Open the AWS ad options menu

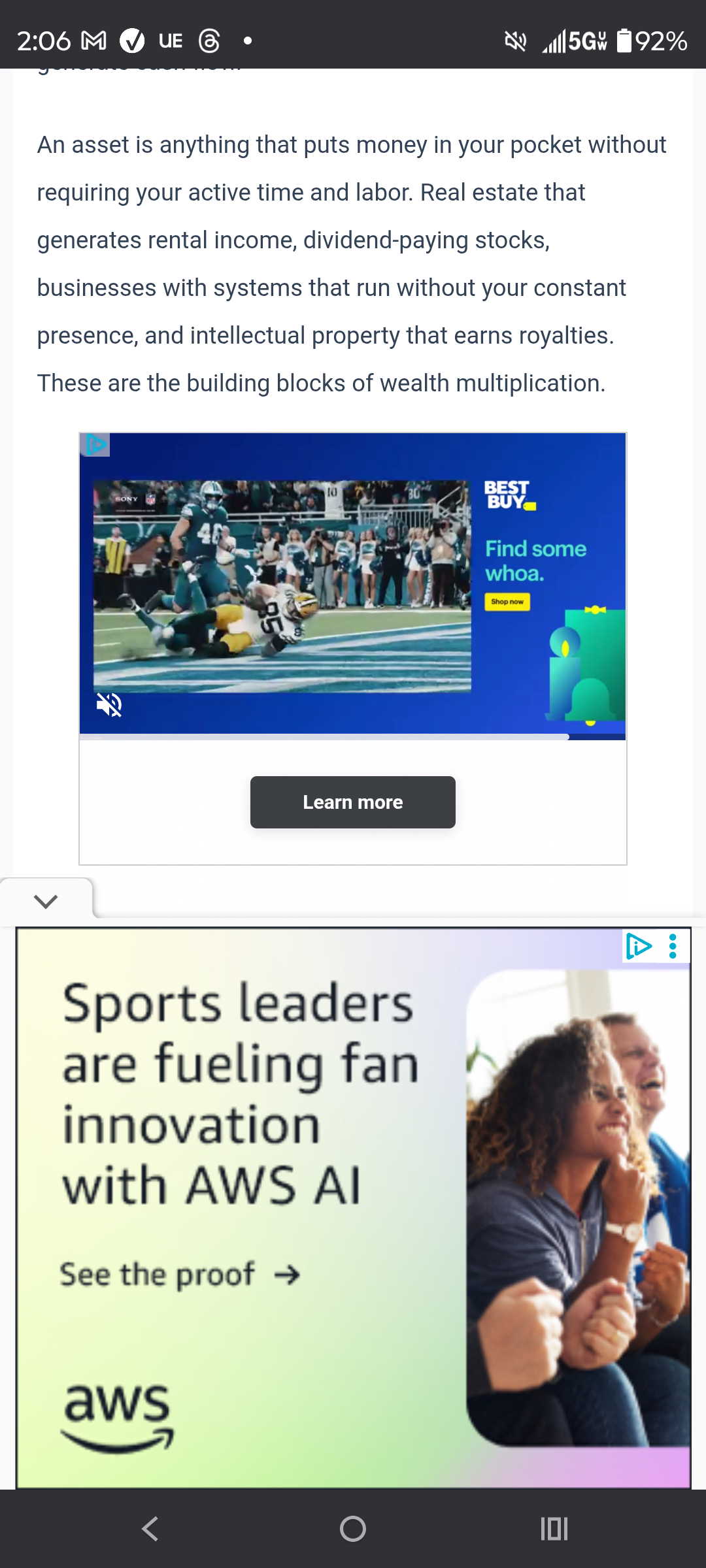(x=673, y=946)
